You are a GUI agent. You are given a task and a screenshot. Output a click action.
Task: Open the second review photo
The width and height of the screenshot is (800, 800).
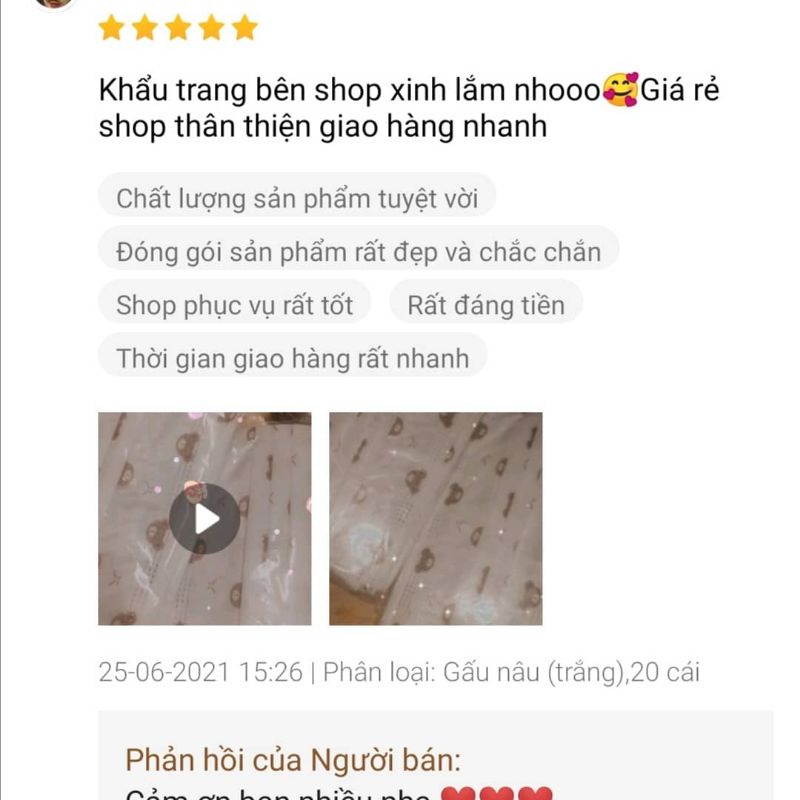click(435, 518)
